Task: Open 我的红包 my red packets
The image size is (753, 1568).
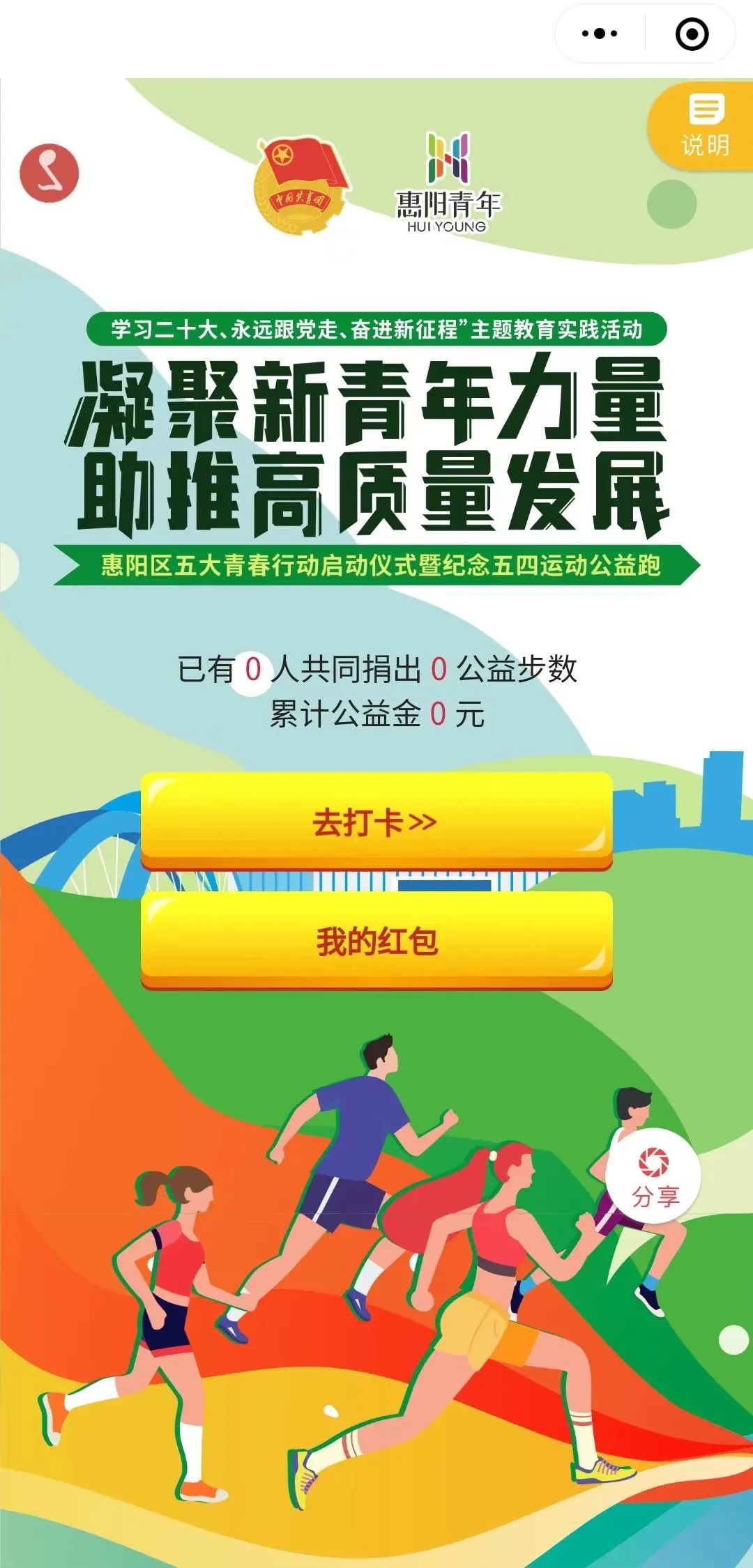Action: (x=376, y=941)
